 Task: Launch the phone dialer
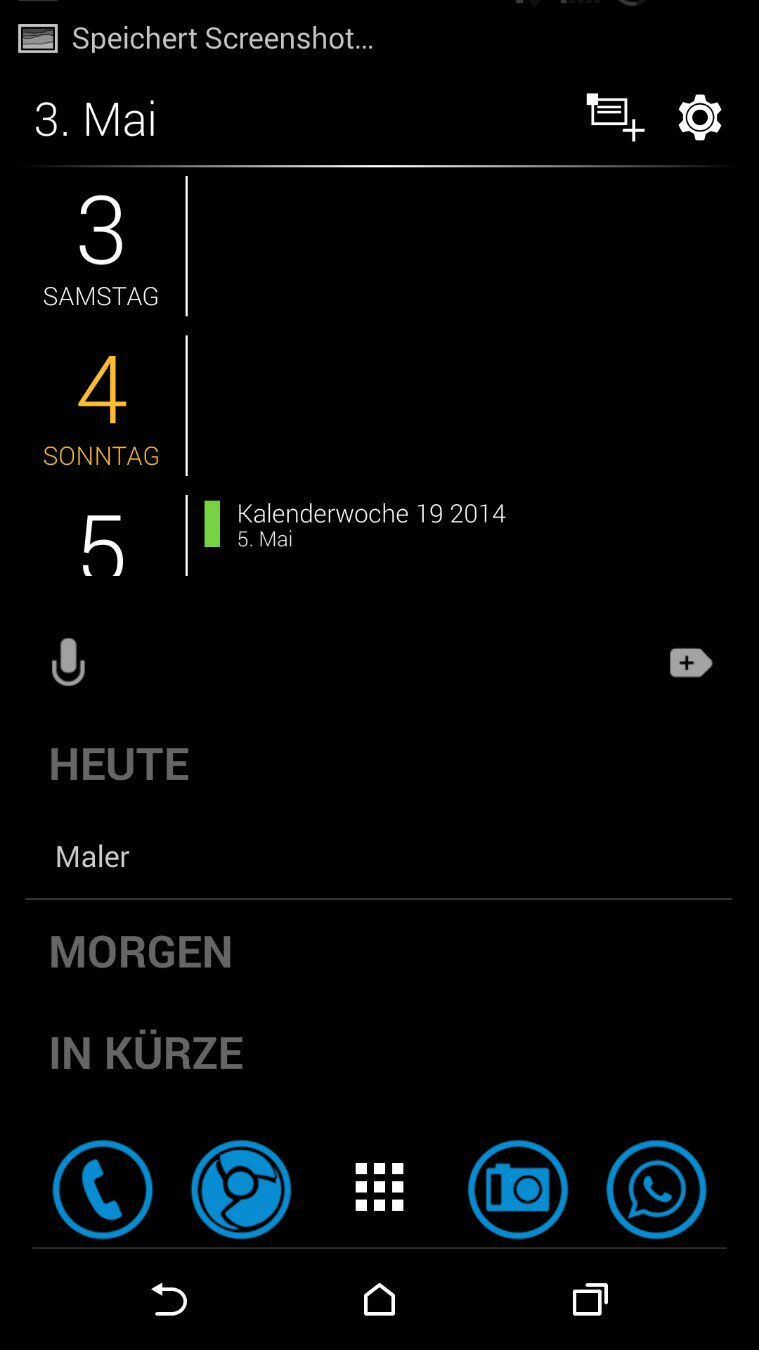[x=102, y=1190]
